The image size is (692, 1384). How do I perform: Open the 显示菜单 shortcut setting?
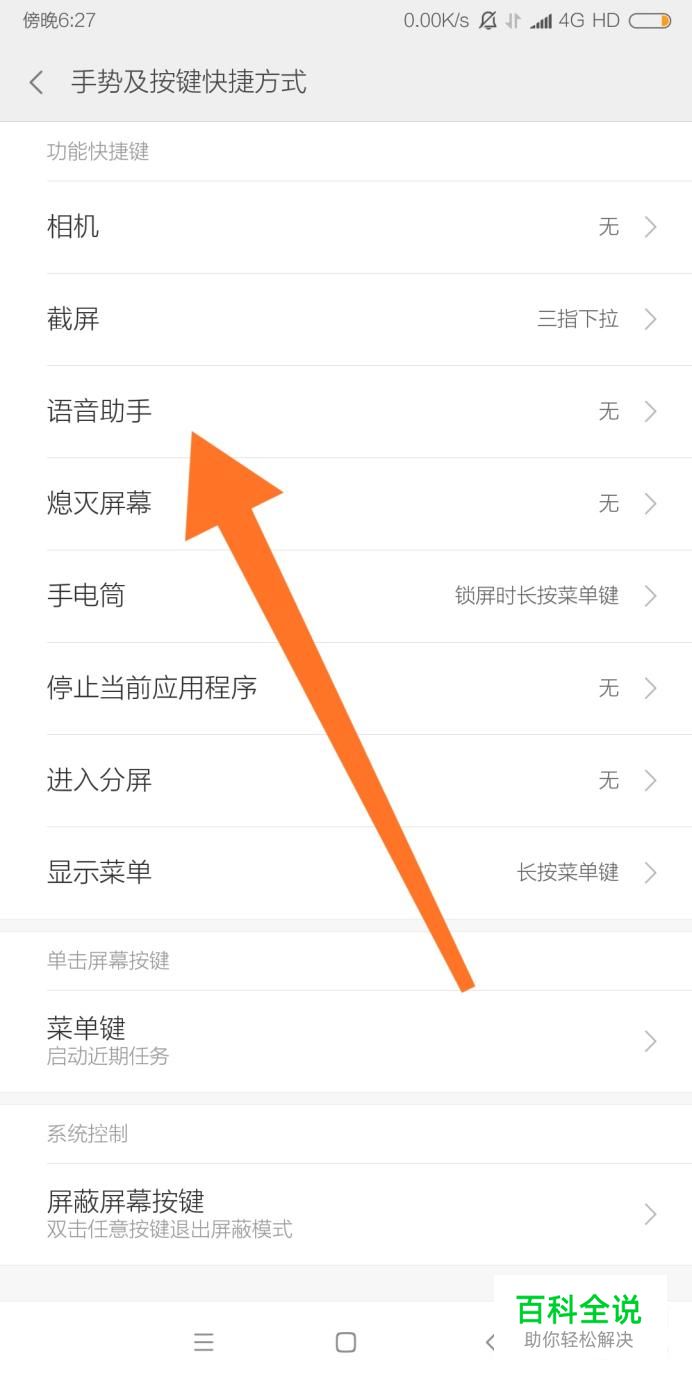pyautogui.click(x=346, y=872)
